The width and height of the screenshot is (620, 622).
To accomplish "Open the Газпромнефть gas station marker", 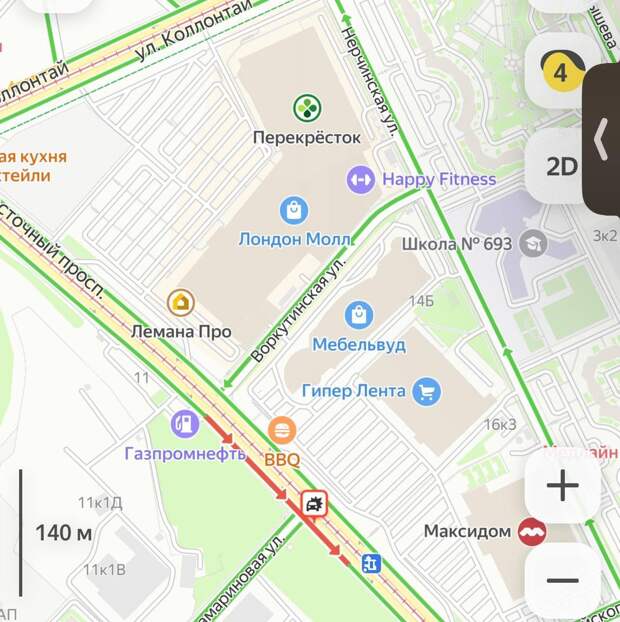I will (x=185, y=424).
